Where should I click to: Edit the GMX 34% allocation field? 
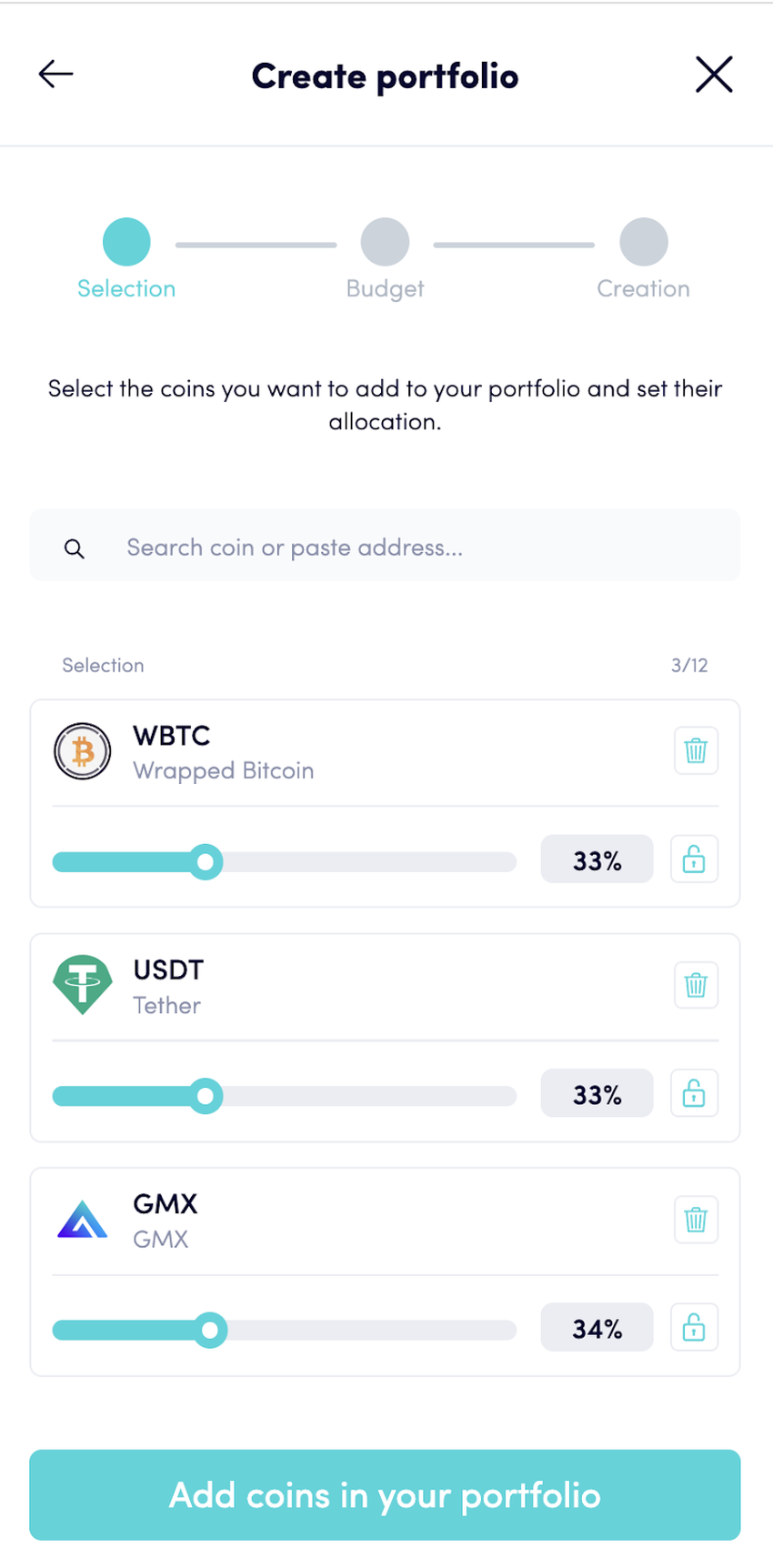[597, 1328]
